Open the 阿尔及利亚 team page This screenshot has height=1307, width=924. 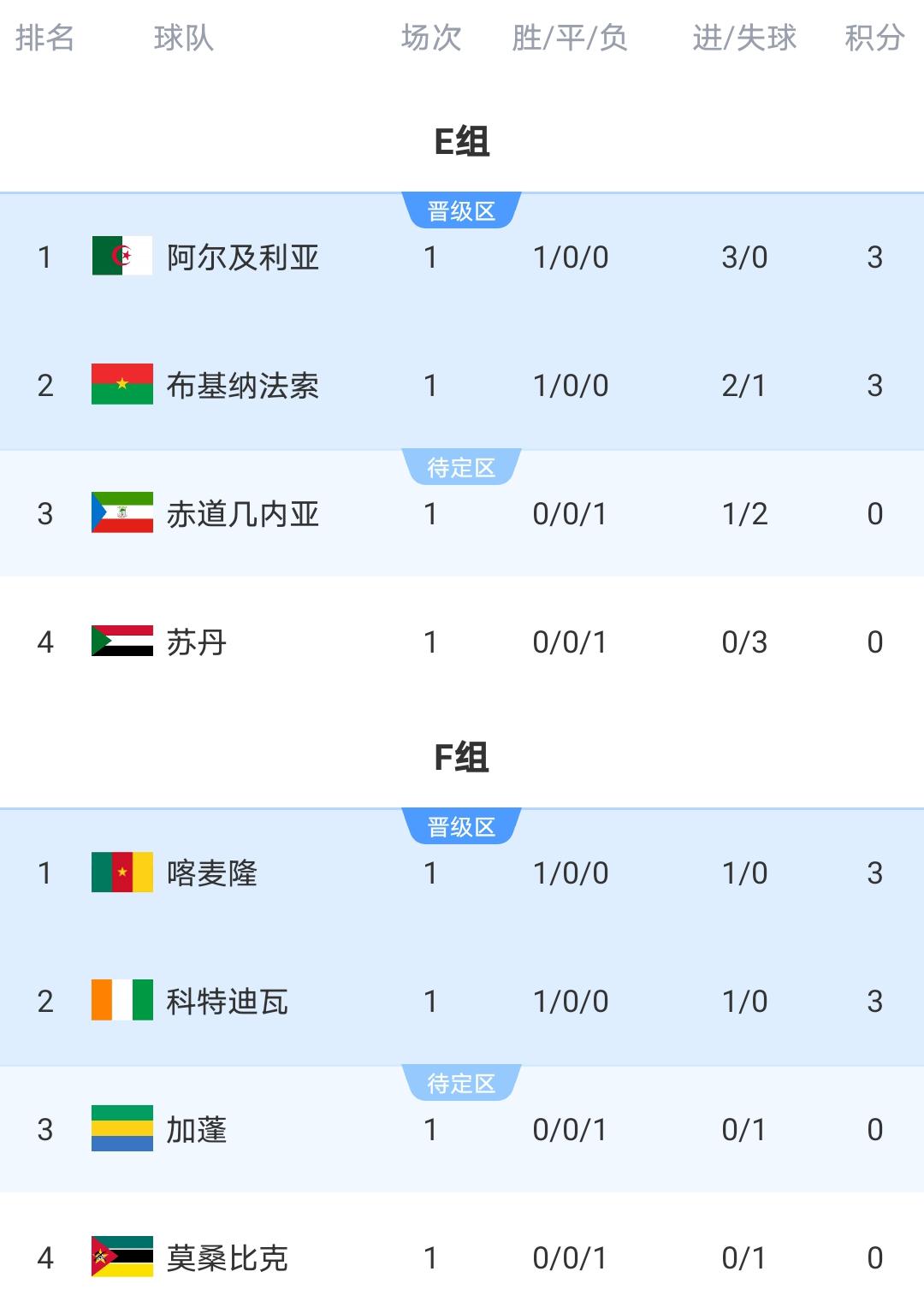pyautogui.click(x=243, y=257)
